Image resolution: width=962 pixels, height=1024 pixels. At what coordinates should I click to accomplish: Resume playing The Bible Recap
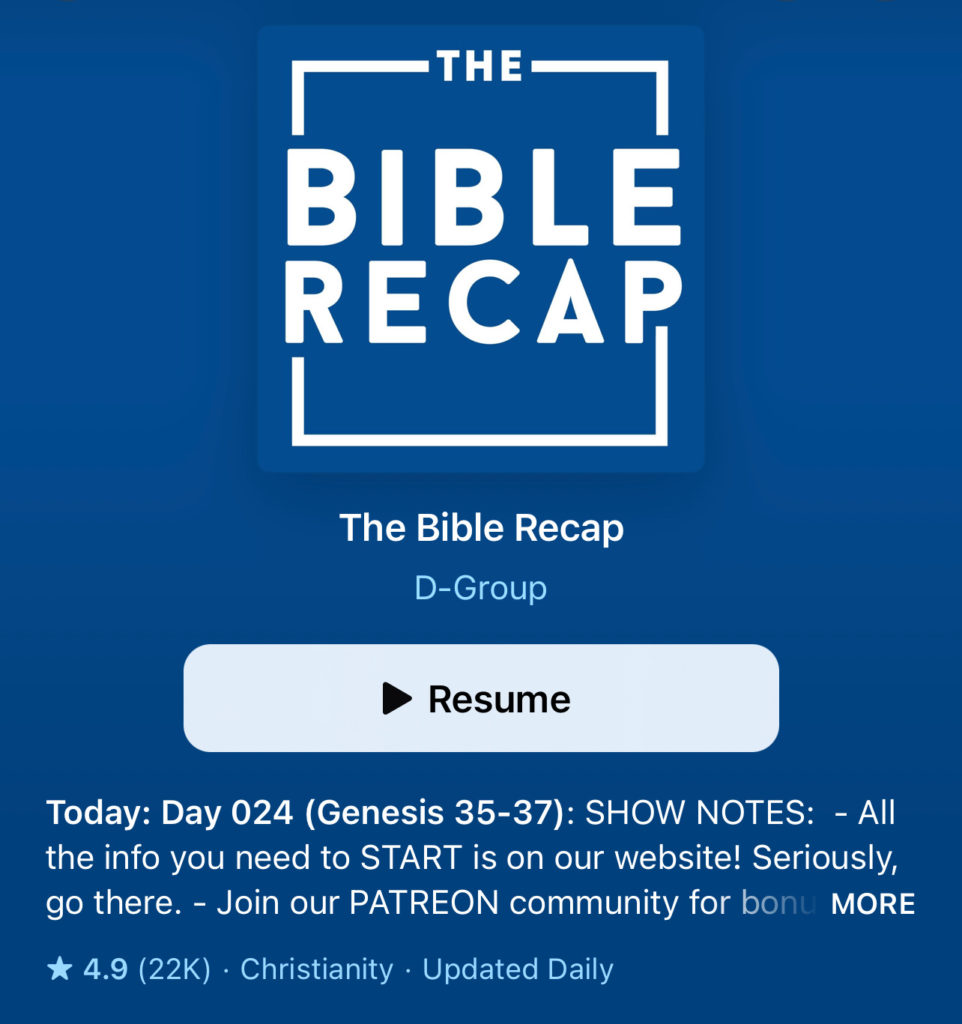pos(480,698)
